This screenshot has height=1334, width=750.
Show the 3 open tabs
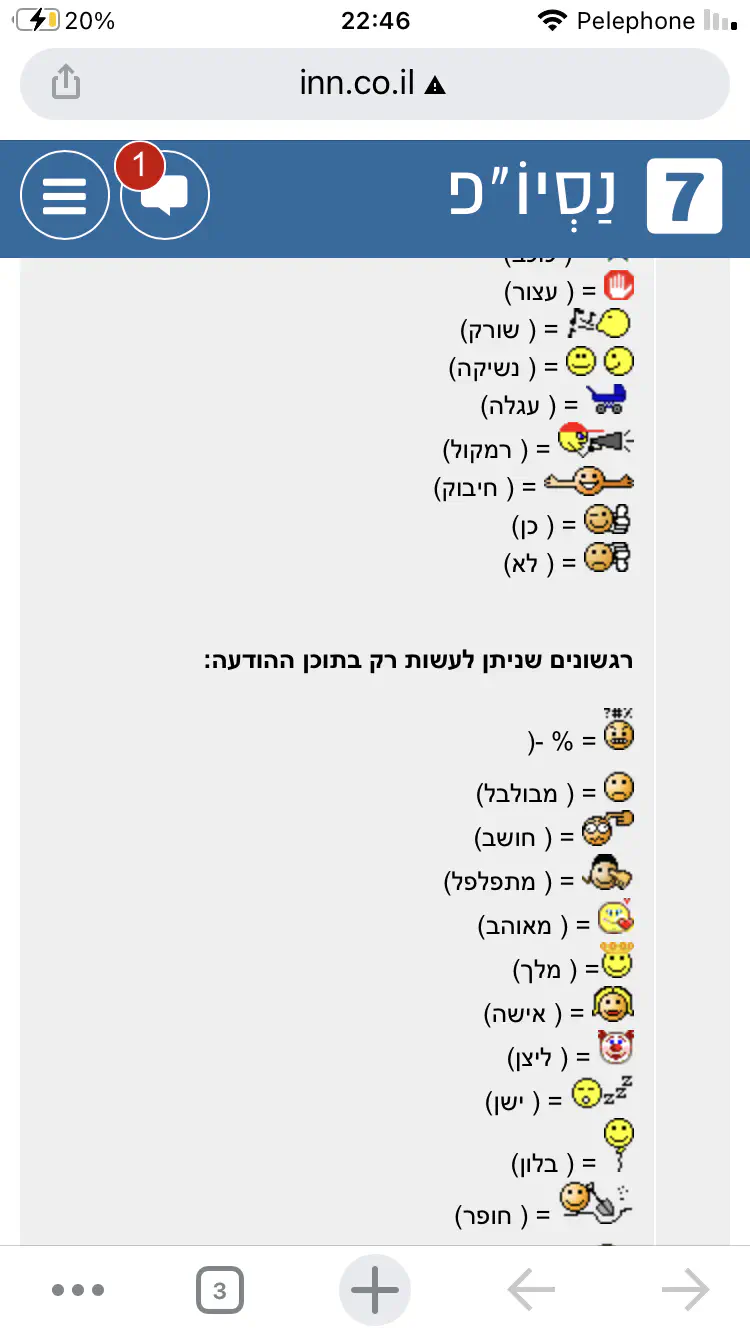click(x=220, y=1290)
